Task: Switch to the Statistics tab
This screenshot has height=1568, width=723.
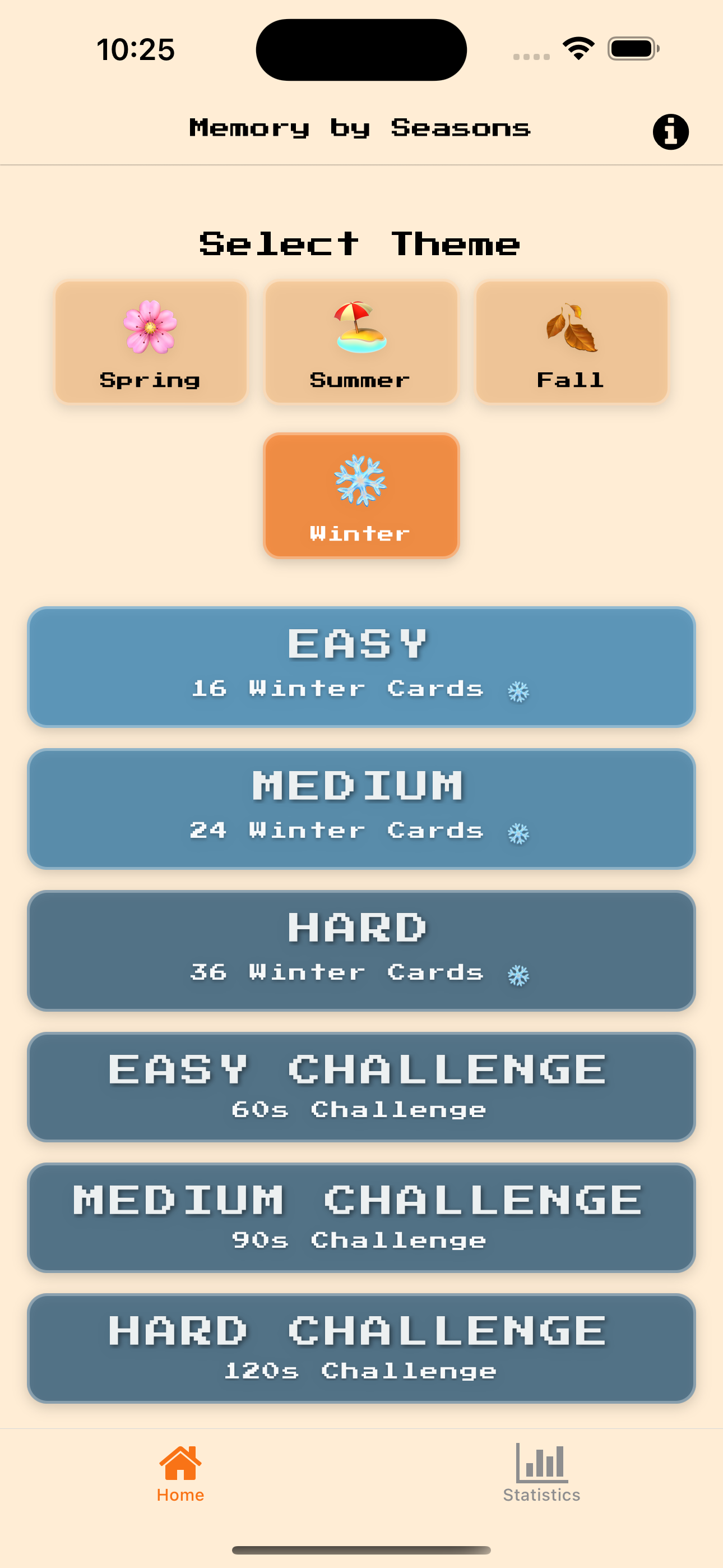Action: pos(541,1473)
